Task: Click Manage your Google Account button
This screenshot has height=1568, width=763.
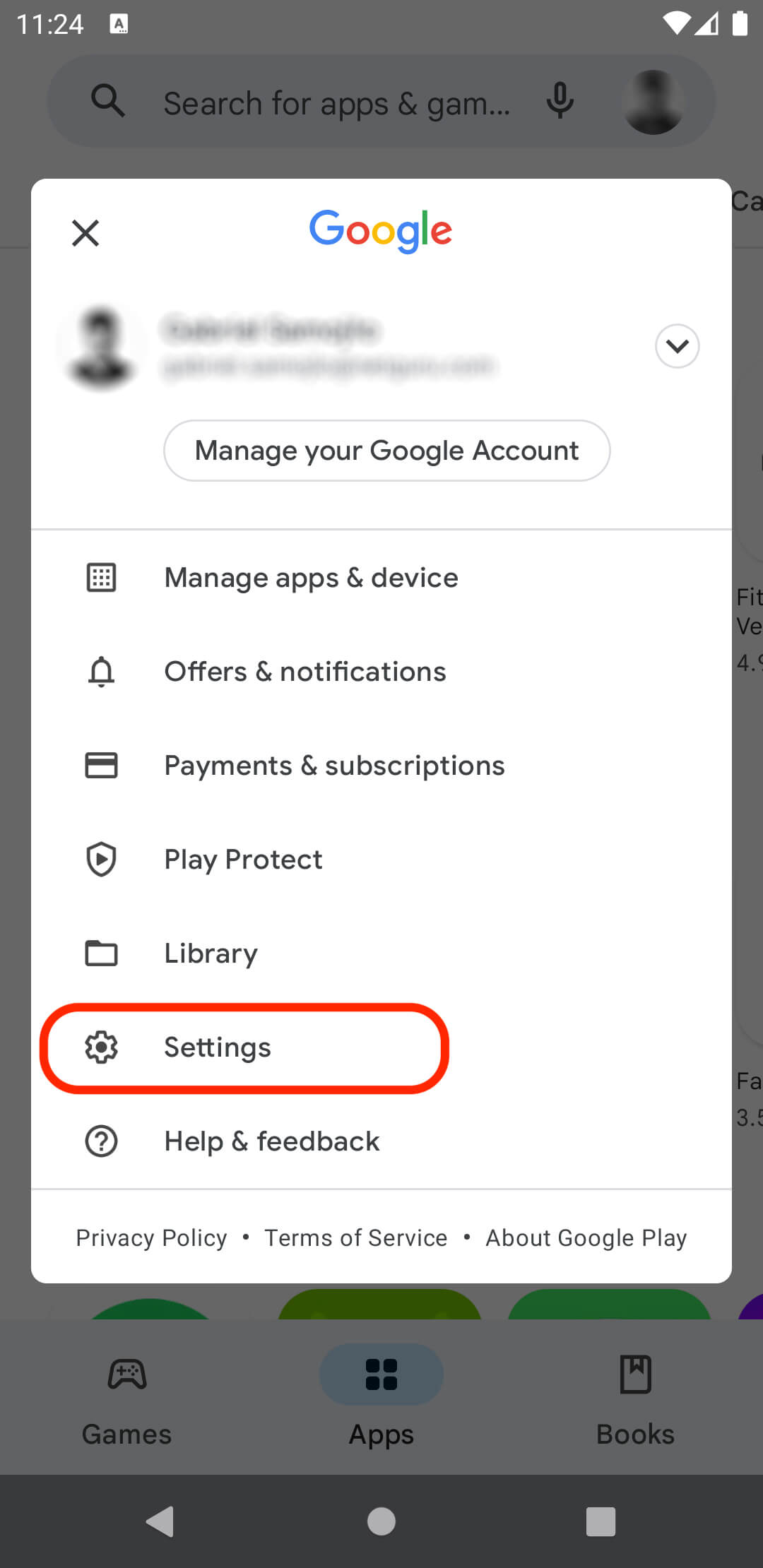Action: point(386,451)
